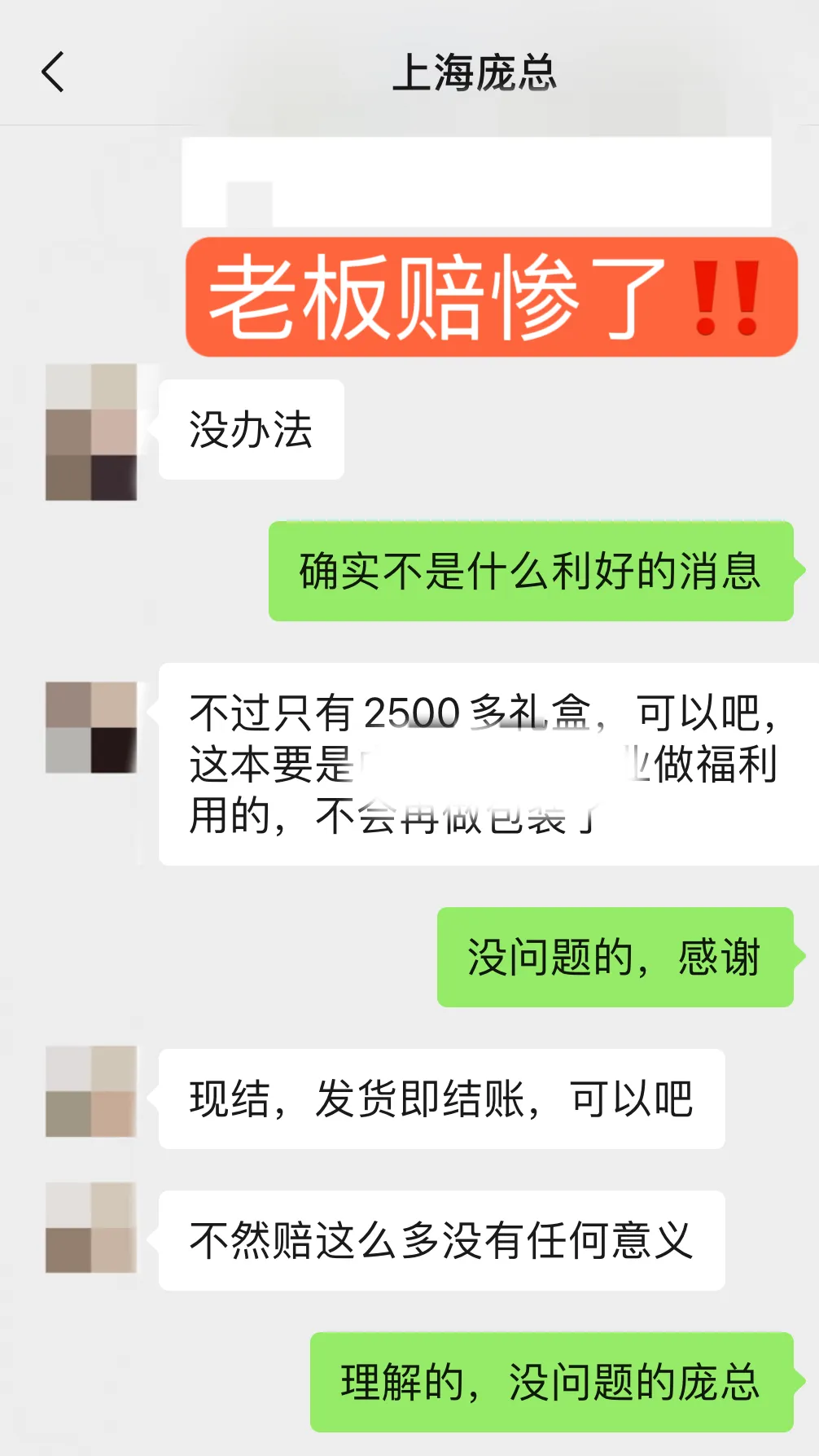This screenshot has height=1456, width=819.
Task: Open the avatar beside the 现结，发货即结账 message
Action: (91, 1091)
